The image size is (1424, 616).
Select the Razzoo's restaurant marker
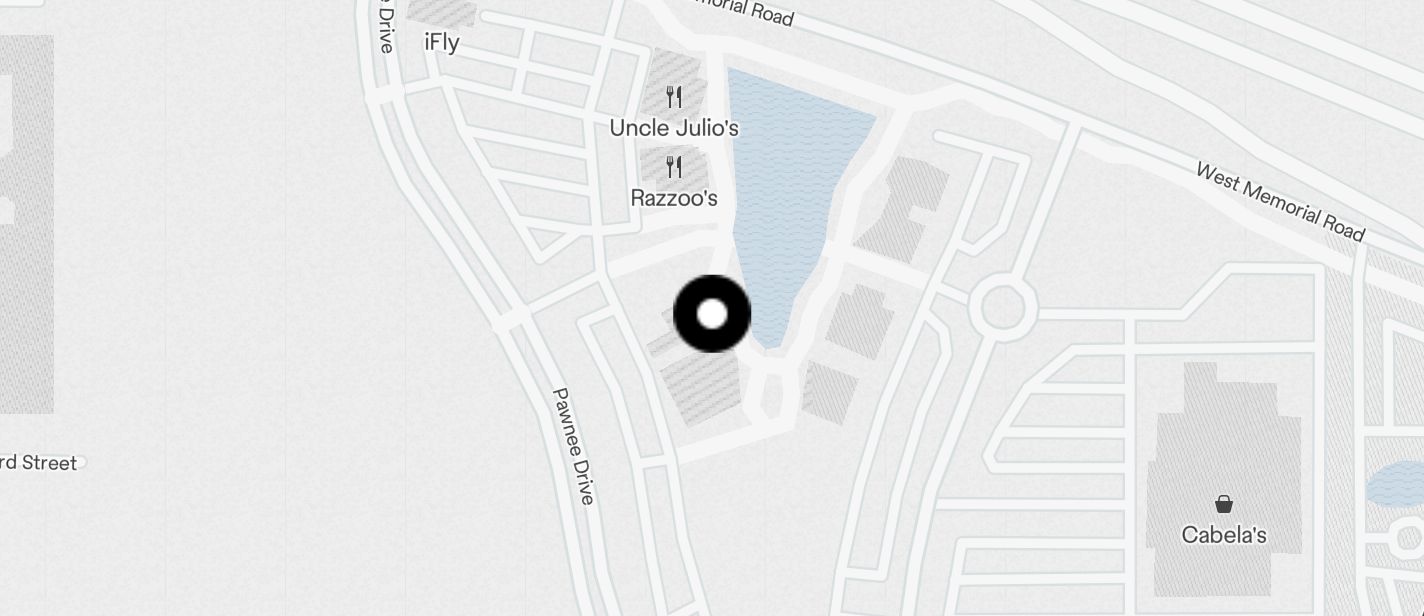click(x=674, y=167)
